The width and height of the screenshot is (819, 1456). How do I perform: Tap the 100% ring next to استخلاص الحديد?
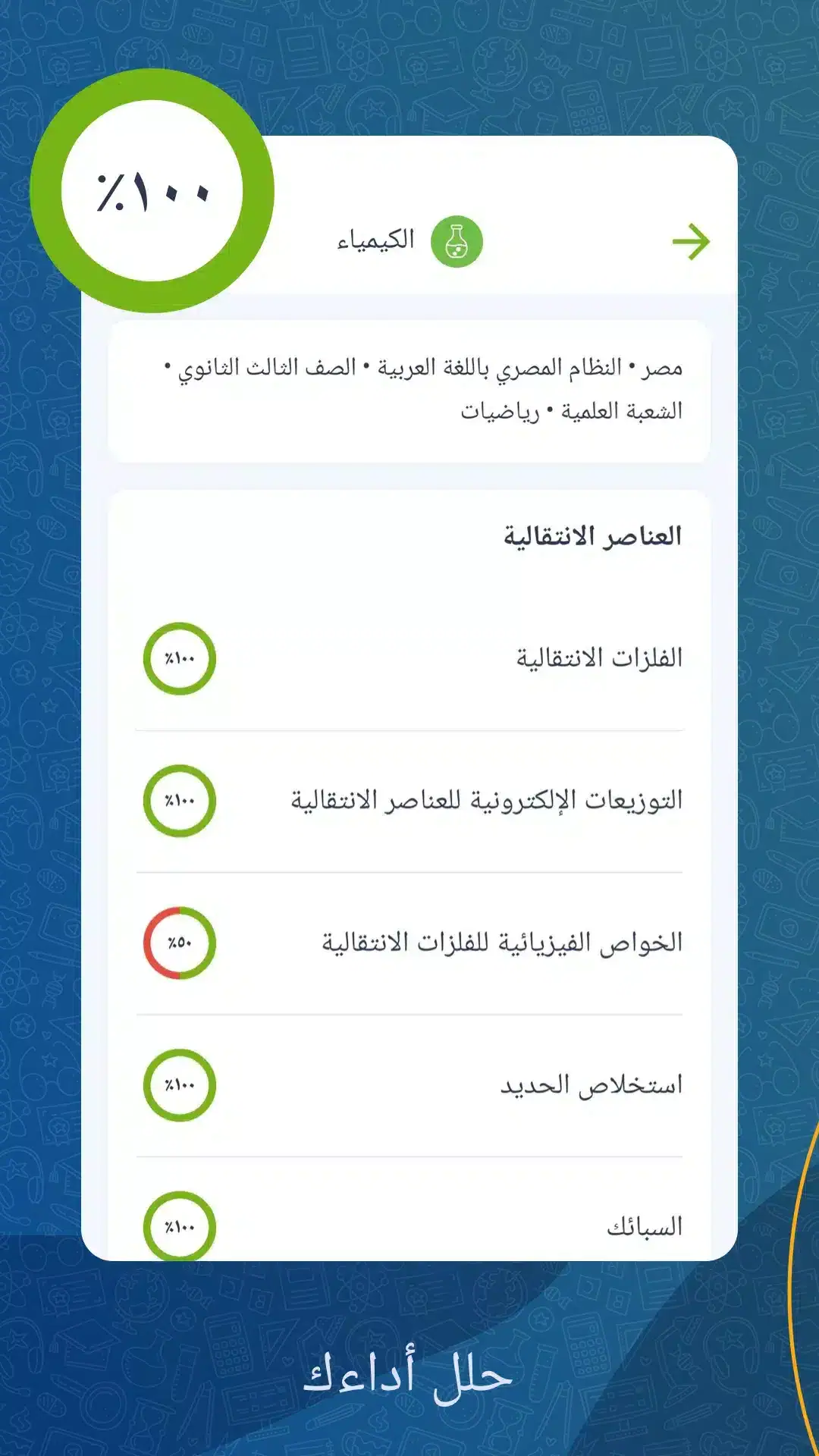tap(180, 1084)
